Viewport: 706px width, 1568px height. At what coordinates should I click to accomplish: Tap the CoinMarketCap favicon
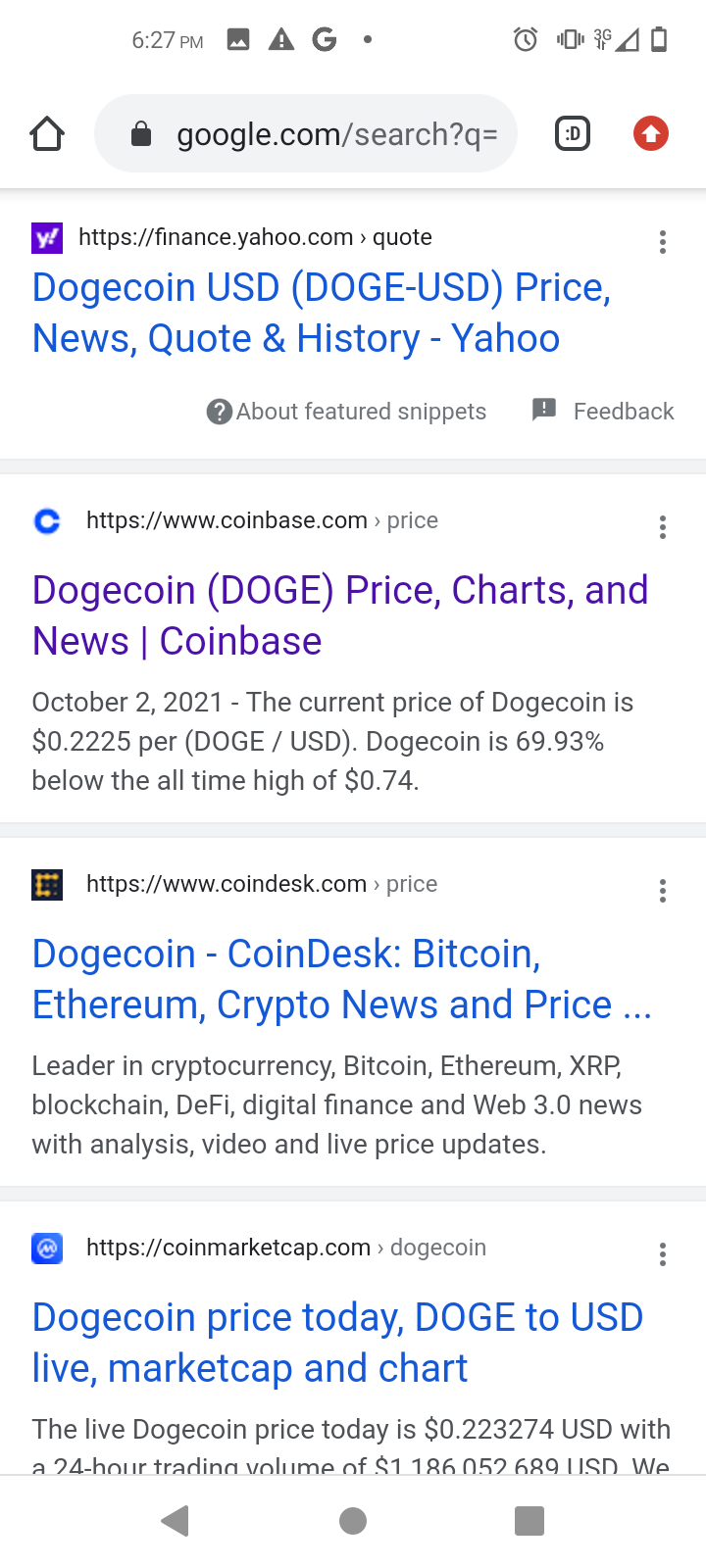pyautogui.click(x=46, y=1248)
